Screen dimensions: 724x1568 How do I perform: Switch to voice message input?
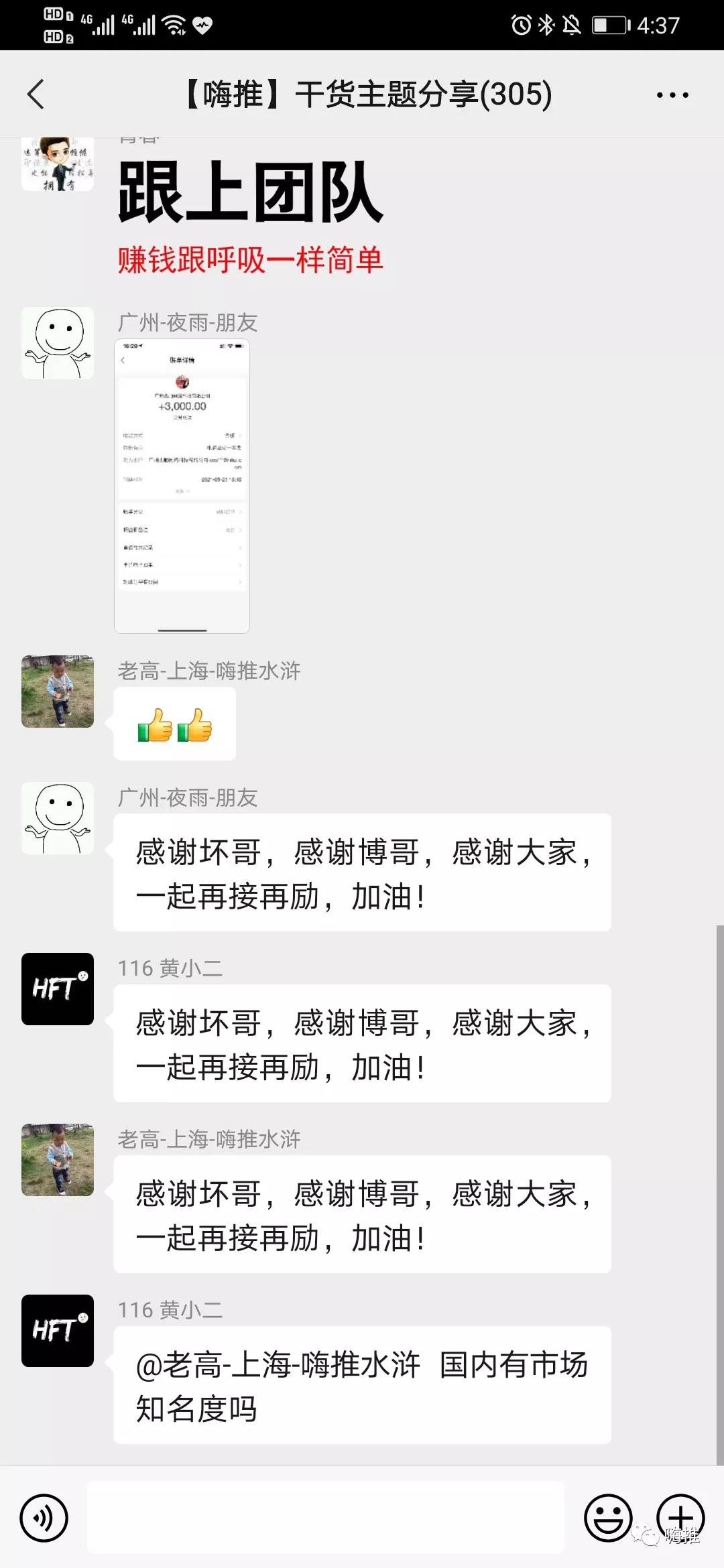44,1518
